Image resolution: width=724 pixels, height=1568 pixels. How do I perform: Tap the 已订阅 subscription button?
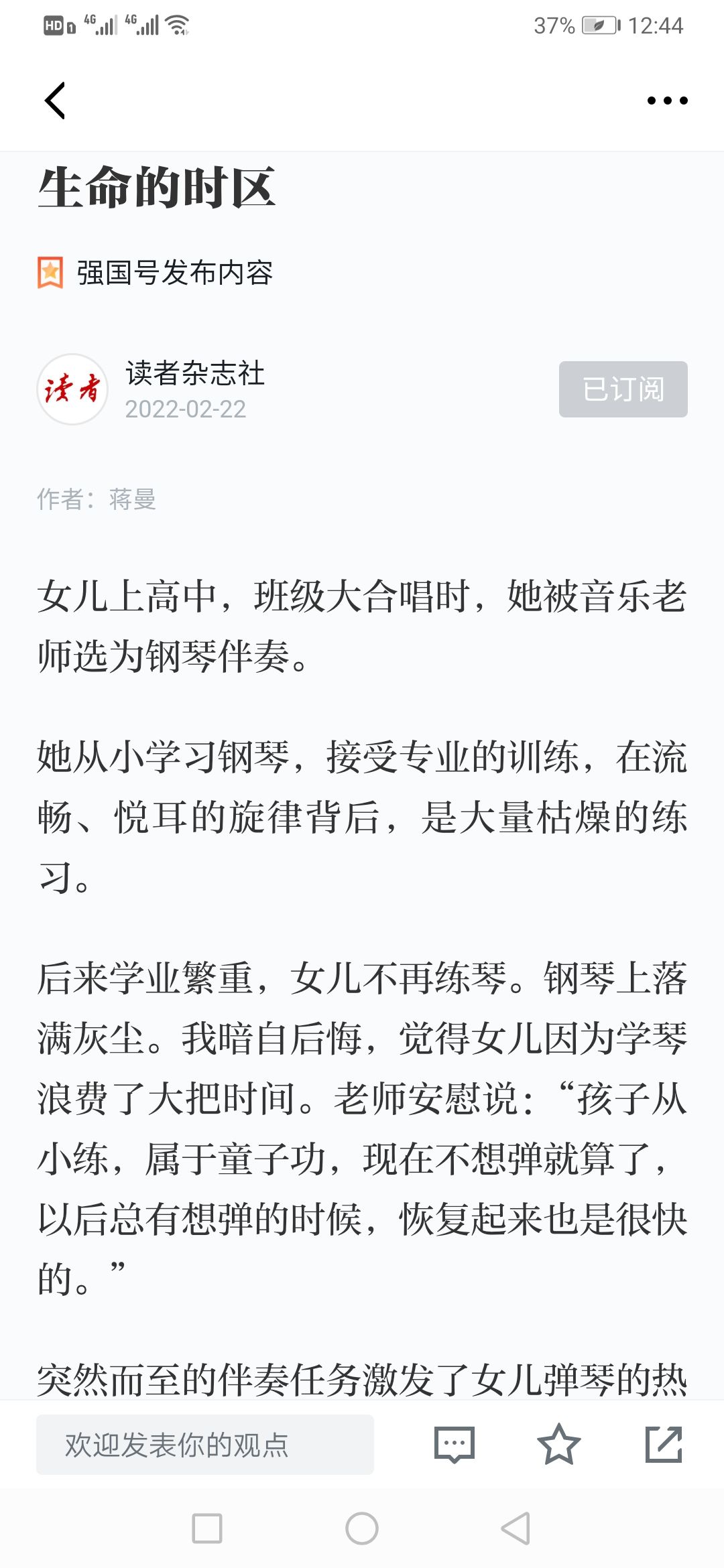(623, 389)
